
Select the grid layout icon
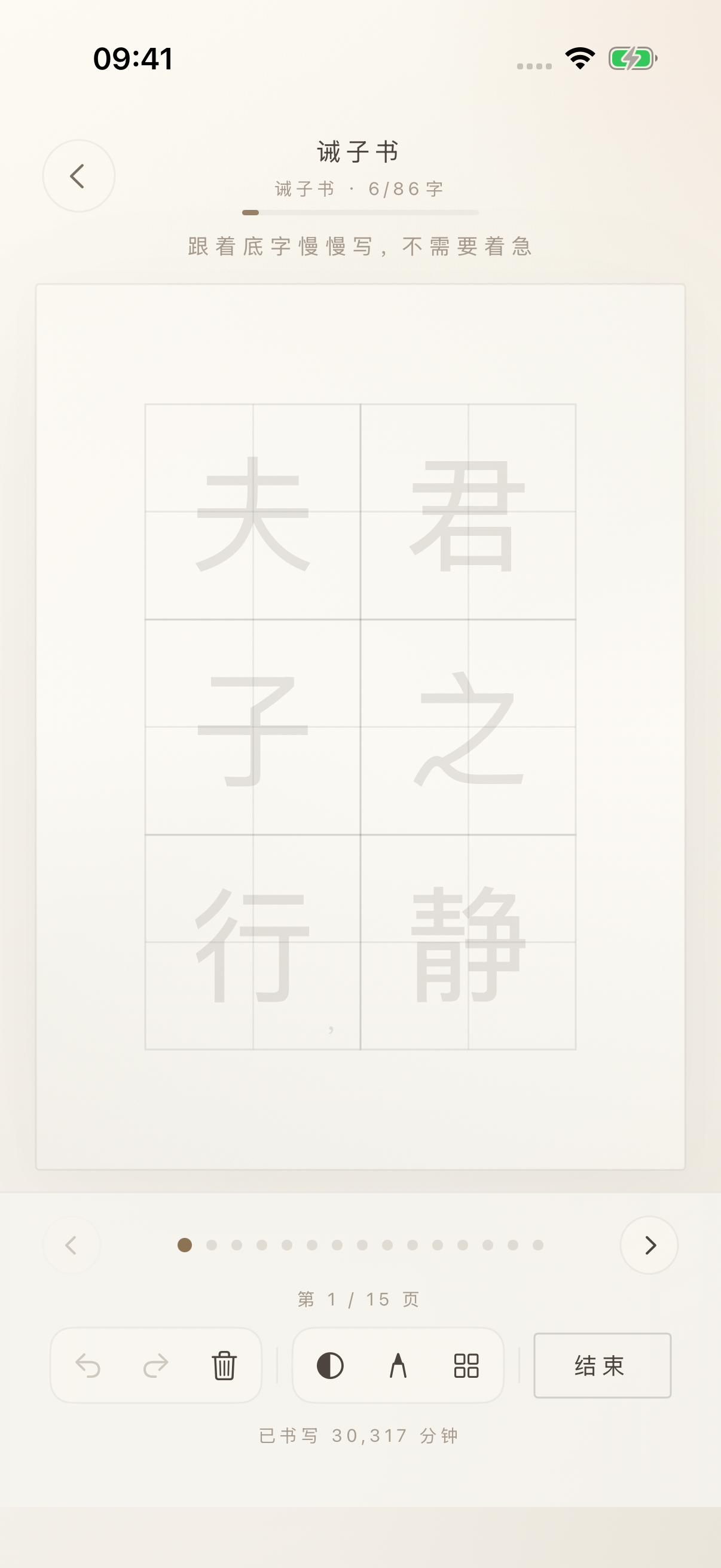point(468,1366)
